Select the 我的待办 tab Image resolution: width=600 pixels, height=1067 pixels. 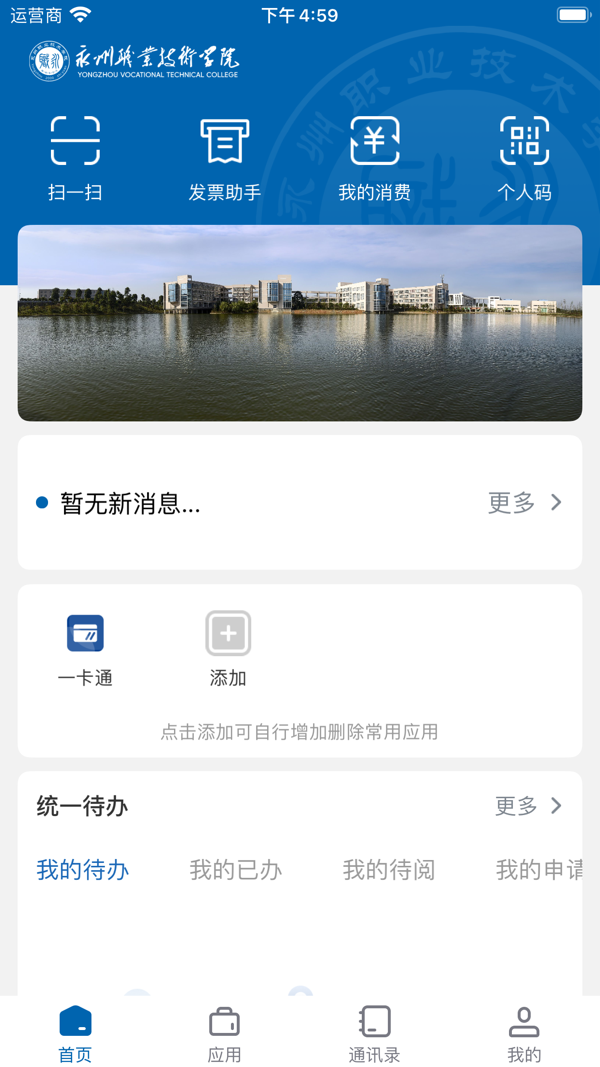click(83, 870)
